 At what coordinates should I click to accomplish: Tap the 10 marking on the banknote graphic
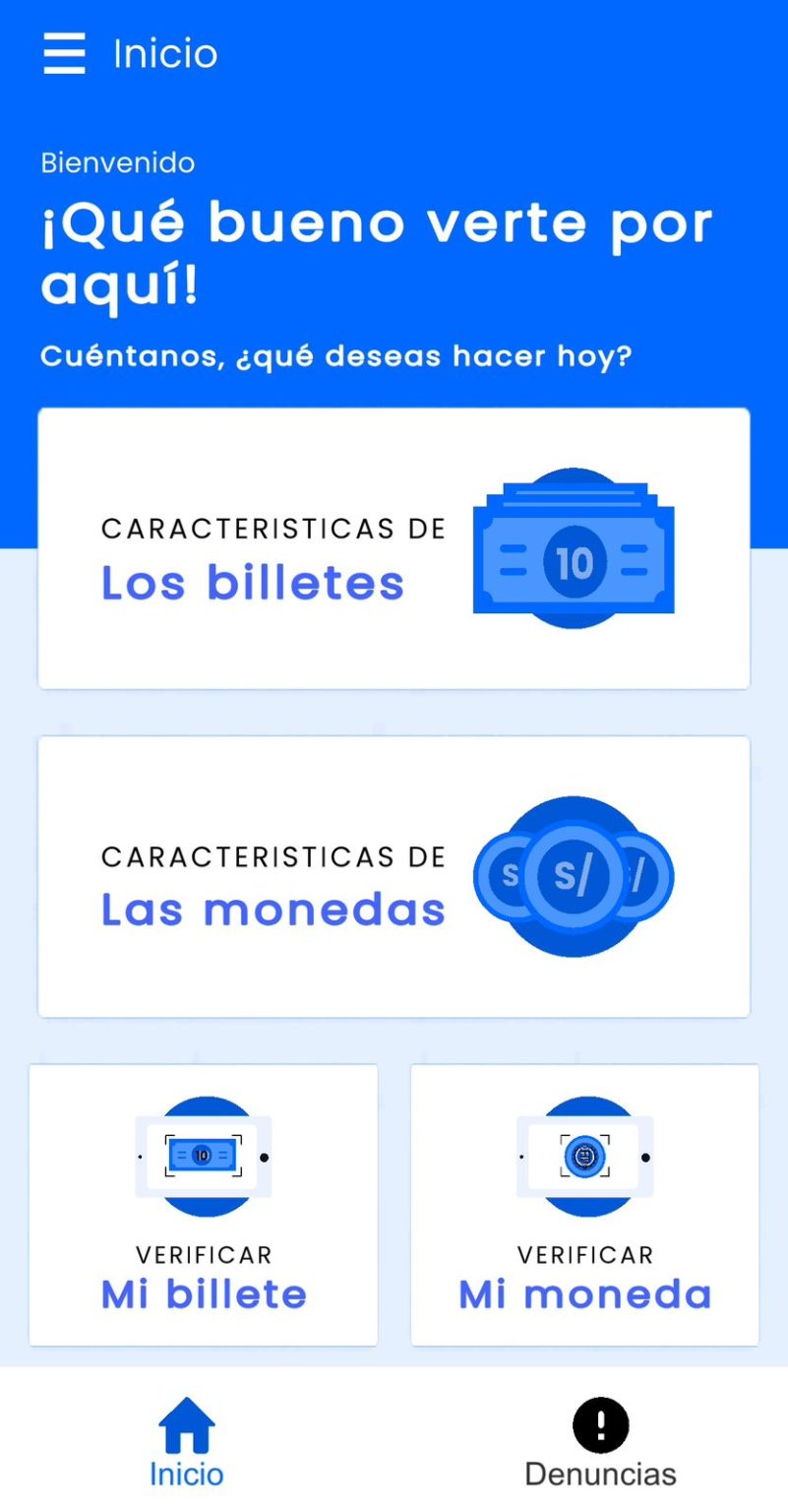tap(576, 563)
